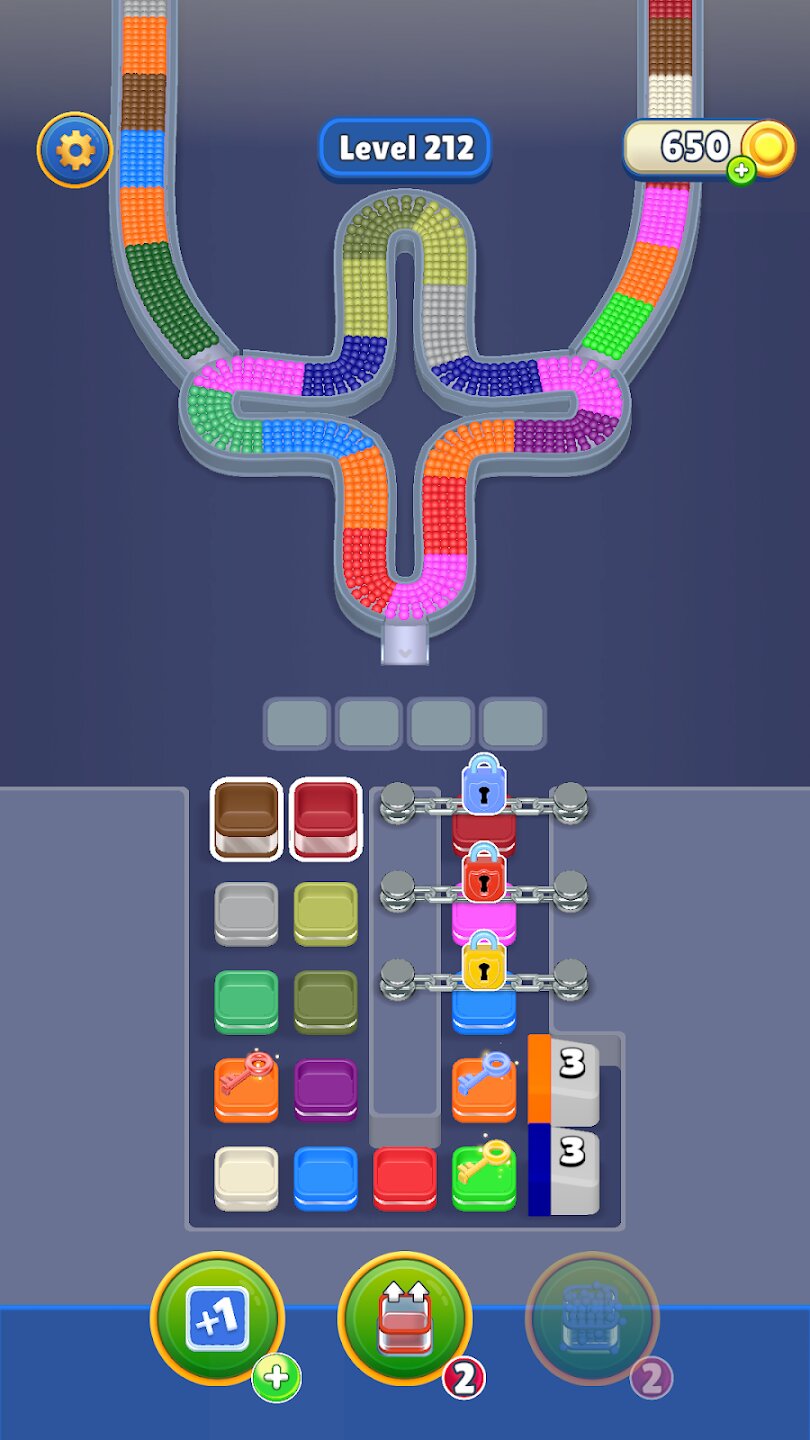Choose the yellow-olive tile next to gray
810x1440 pixels.
click(326, 912)
